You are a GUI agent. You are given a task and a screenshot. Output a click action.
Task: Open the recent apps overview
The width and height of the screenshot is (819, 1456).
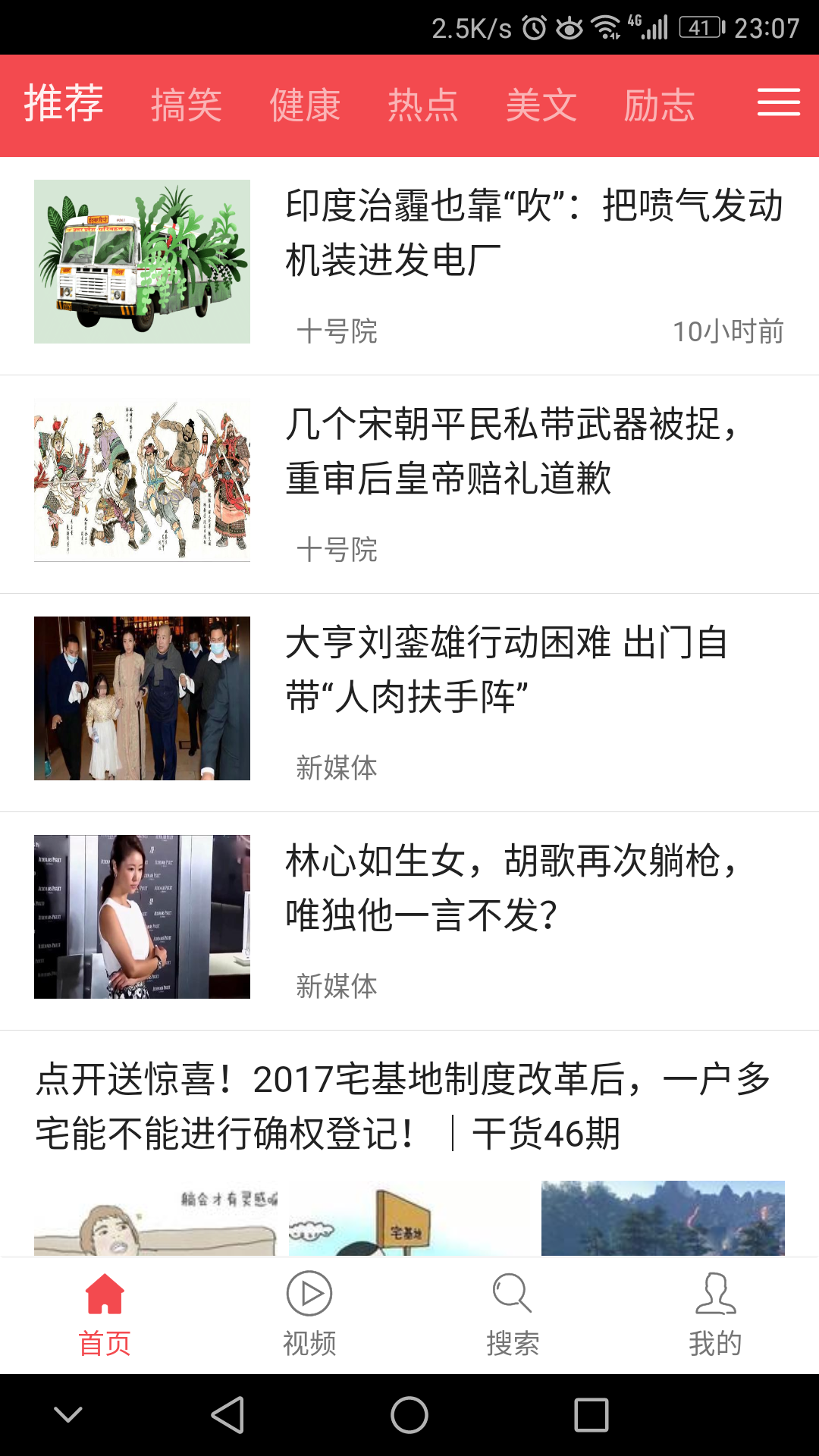(591, 1415)
